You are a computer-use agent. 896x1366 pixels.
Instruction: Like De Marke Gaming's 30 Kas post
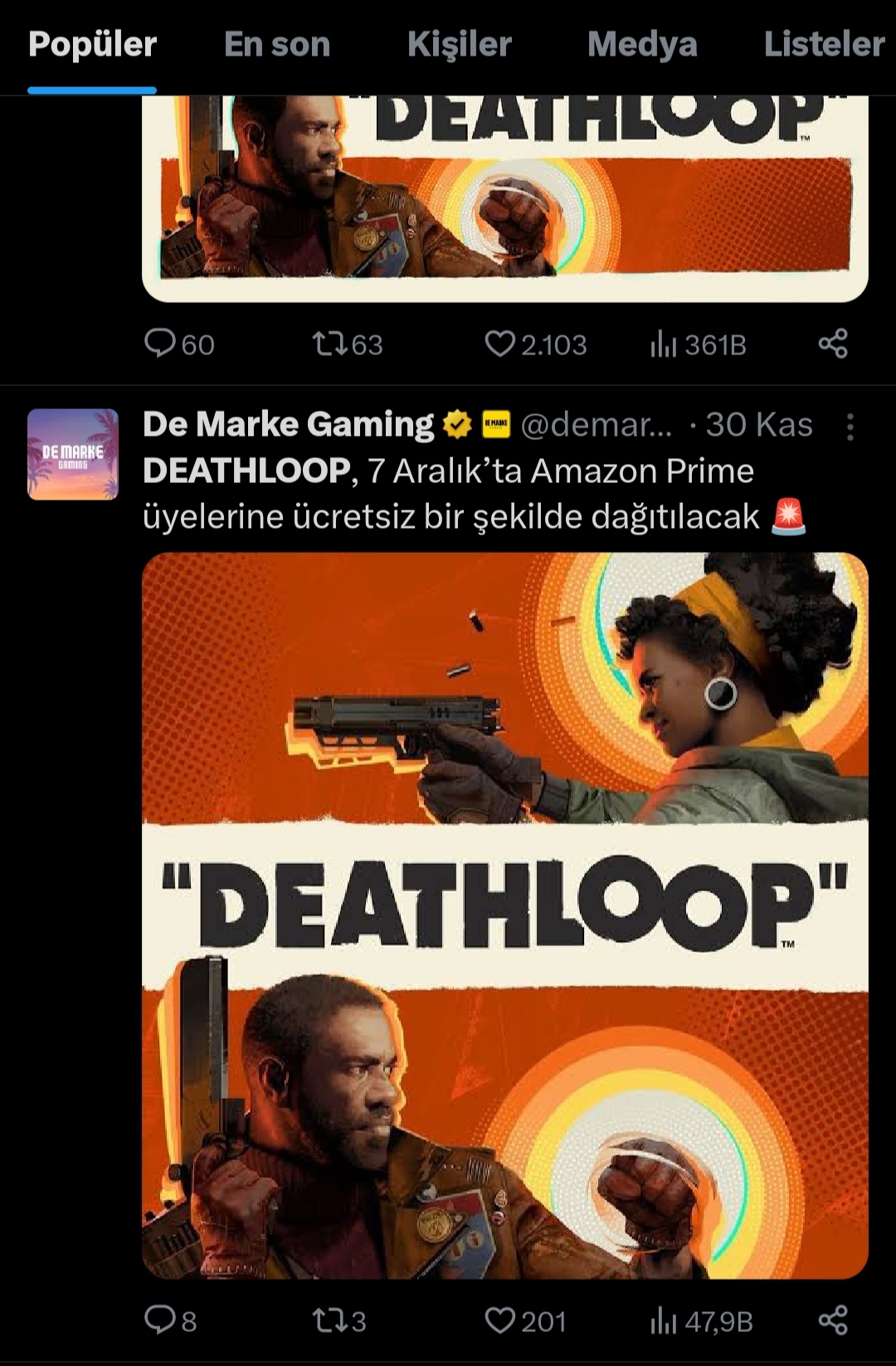pos(499,1320)
